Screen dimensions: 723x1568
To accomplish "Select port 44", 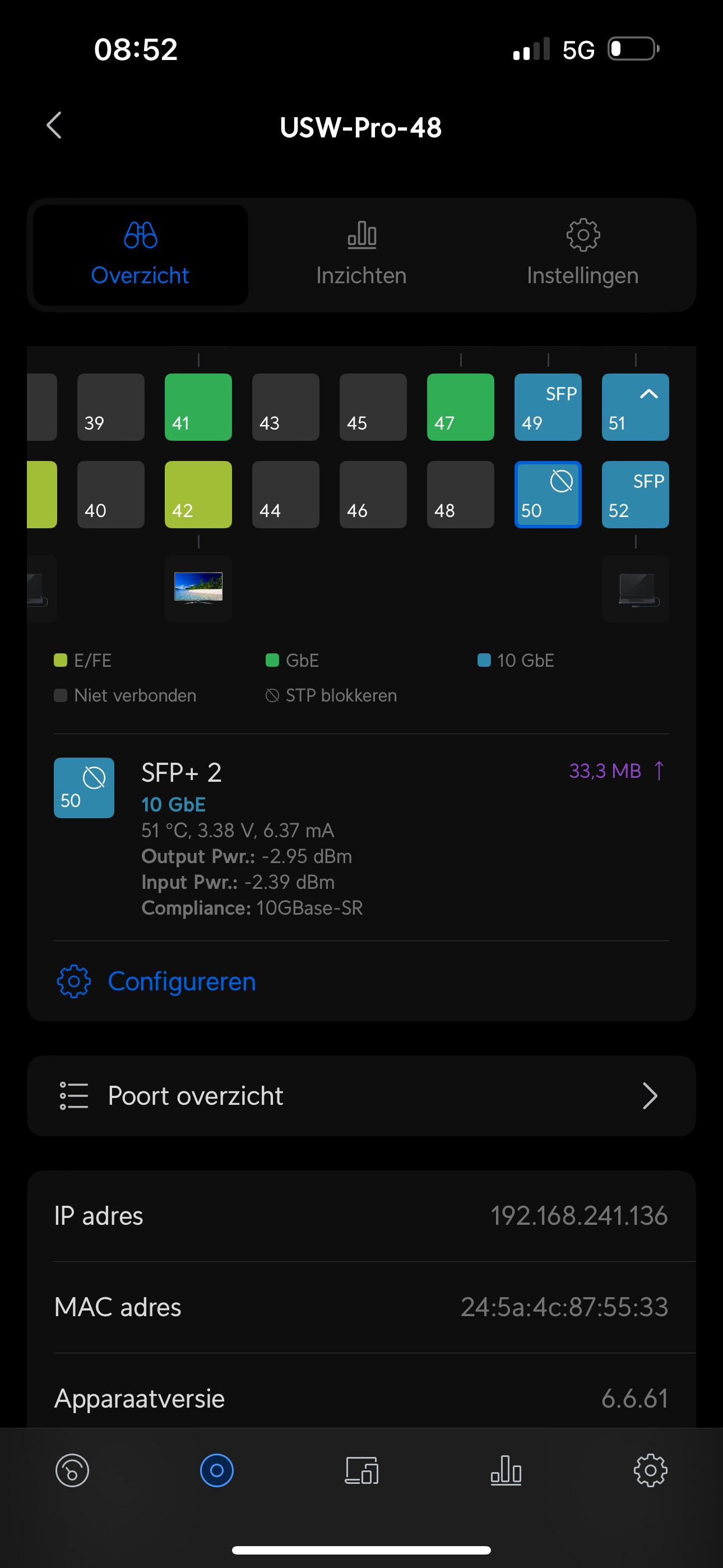I will tap(285, 494).
